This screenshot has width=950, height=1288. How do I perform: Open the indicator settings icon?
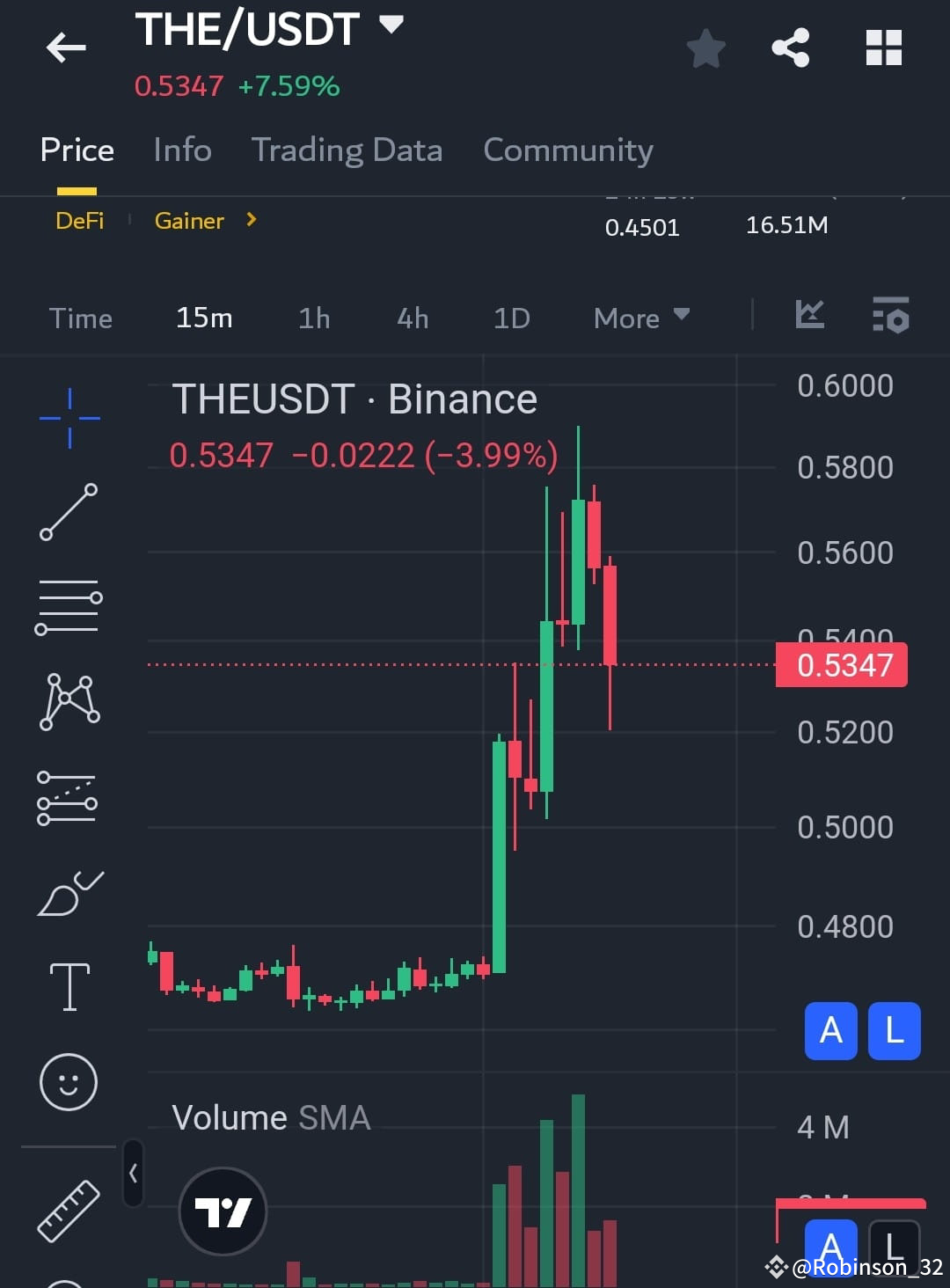[890, 317]
